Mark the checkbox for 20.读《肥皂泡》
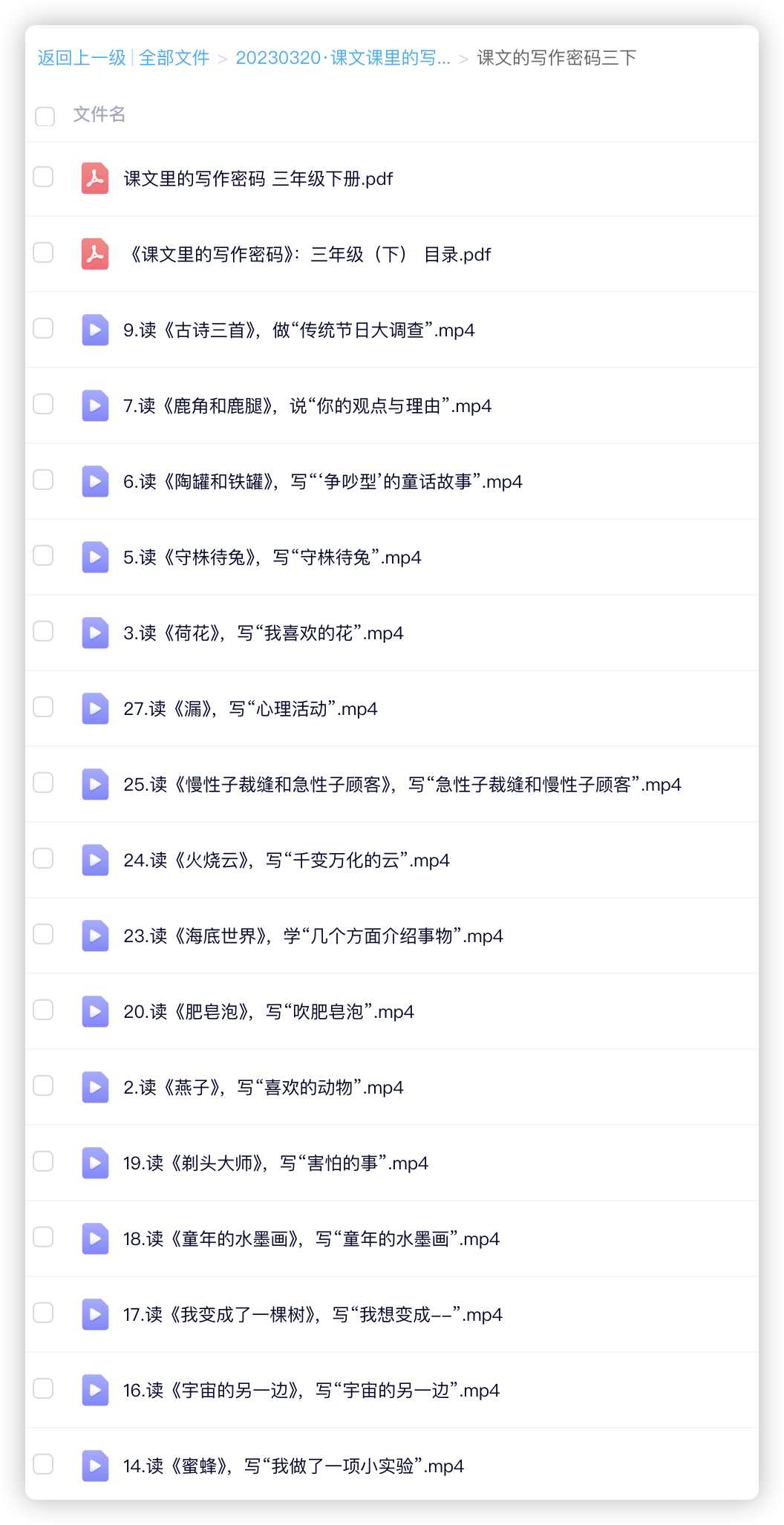Screen dimensions: 784x1525 [x=44, y=1010]
